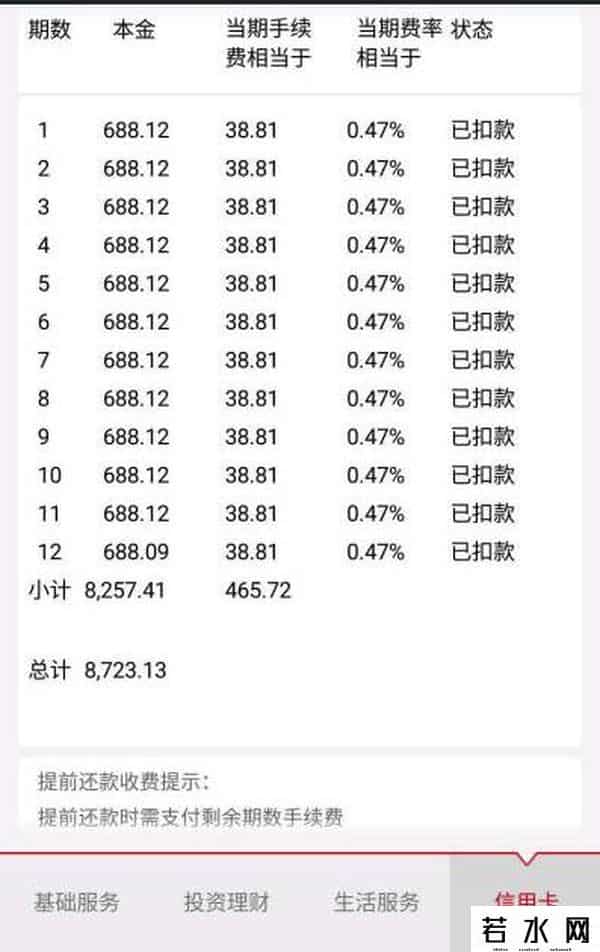Screen dimensions: 600x952
Task: Open the 投资理财 tab
Action: pyautogui.click(x=226, y=902)
